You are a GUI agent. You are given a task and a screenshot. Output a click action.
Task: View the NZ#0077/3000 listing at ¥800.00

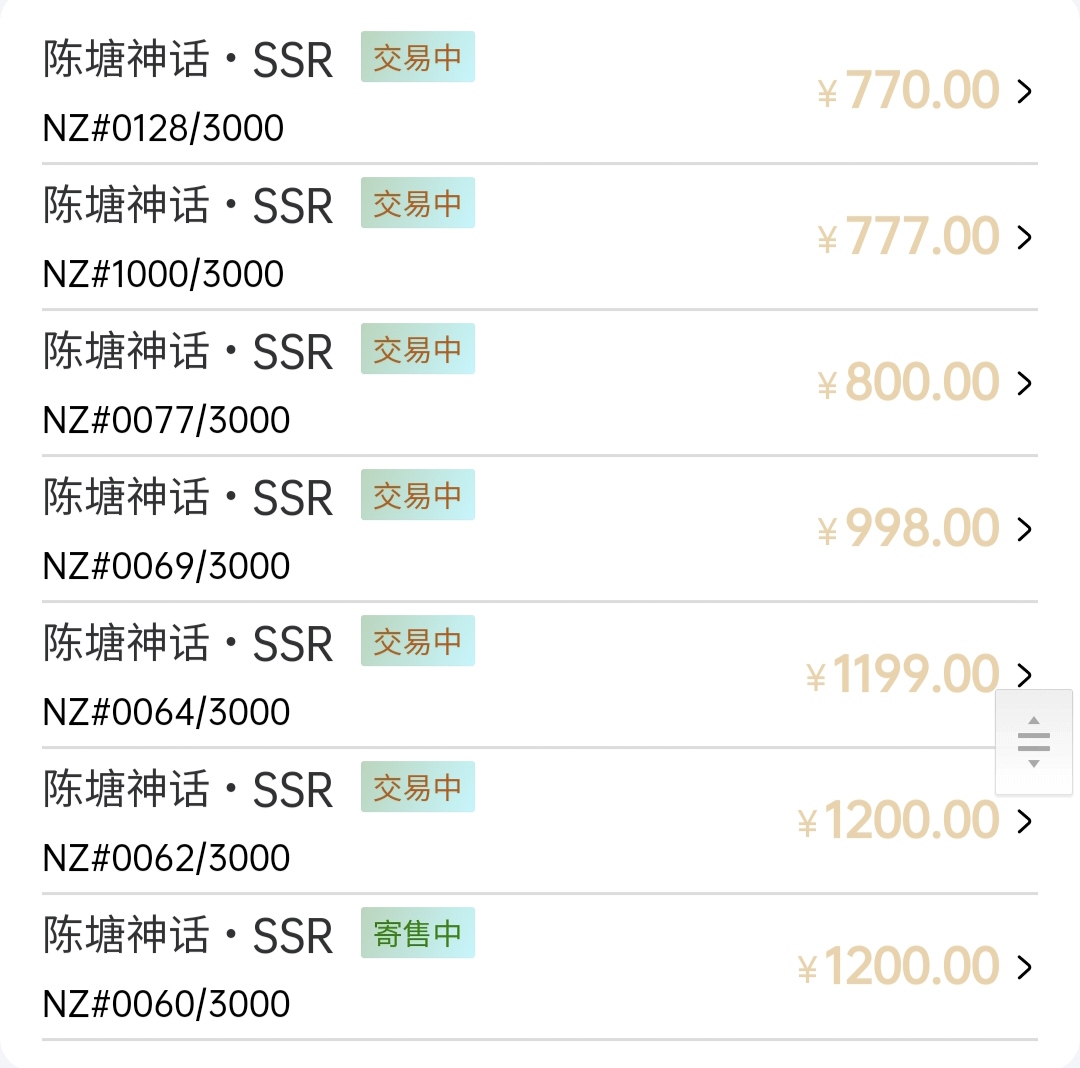point(540,383)
